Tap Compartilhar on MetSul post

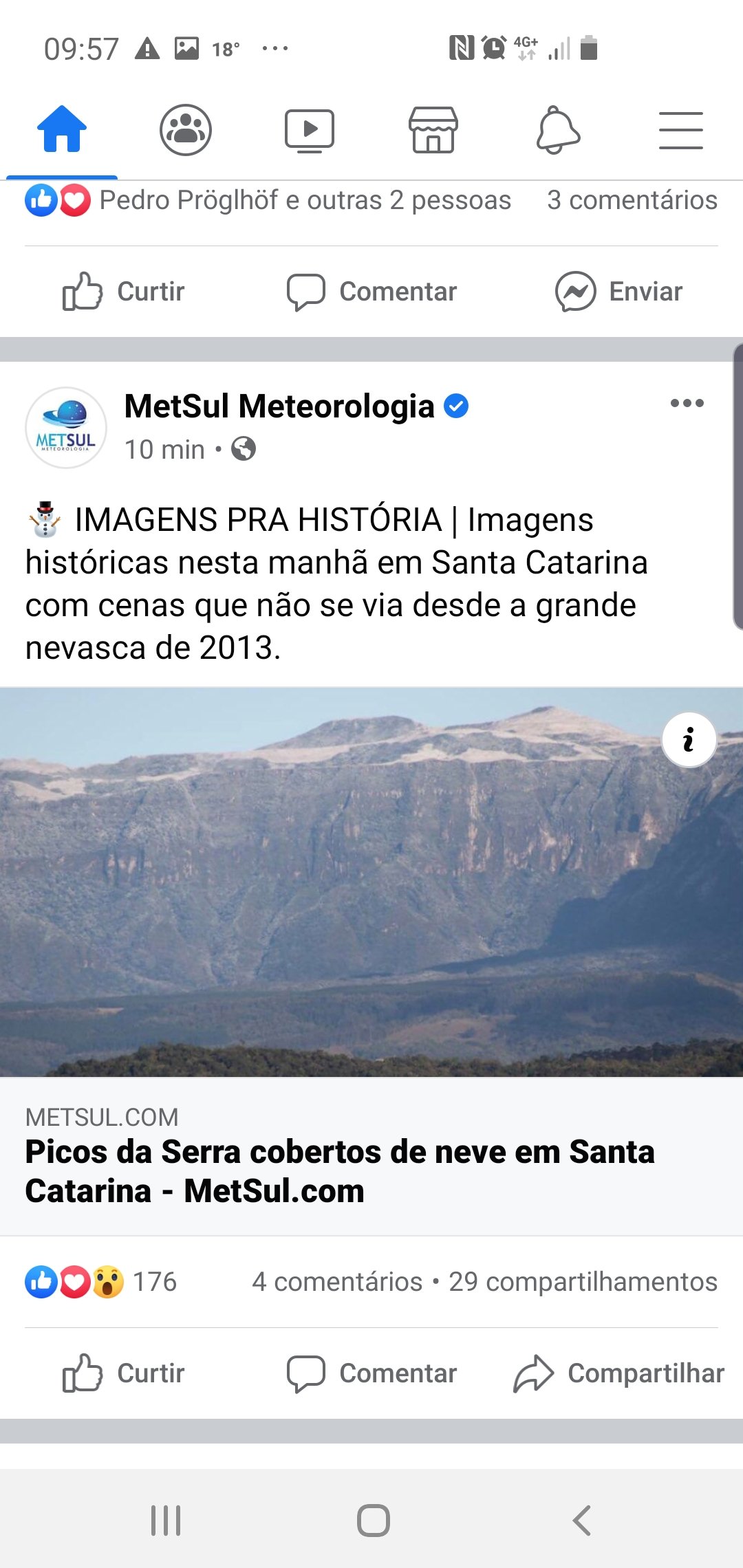618,1373
